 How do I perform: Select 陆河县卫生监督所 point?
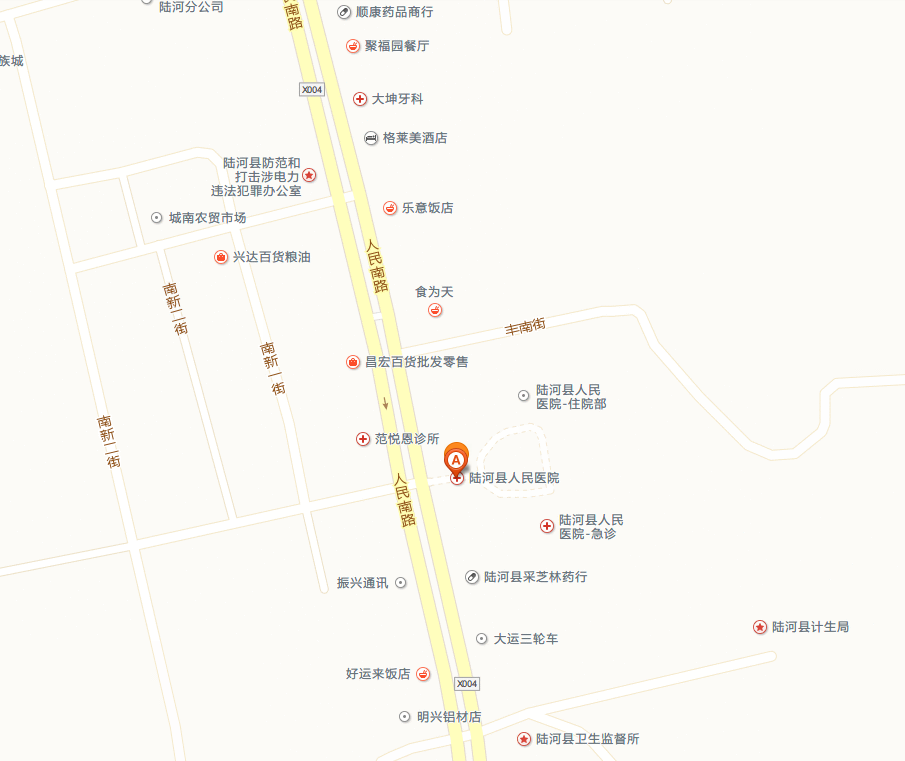click(524, 739)
